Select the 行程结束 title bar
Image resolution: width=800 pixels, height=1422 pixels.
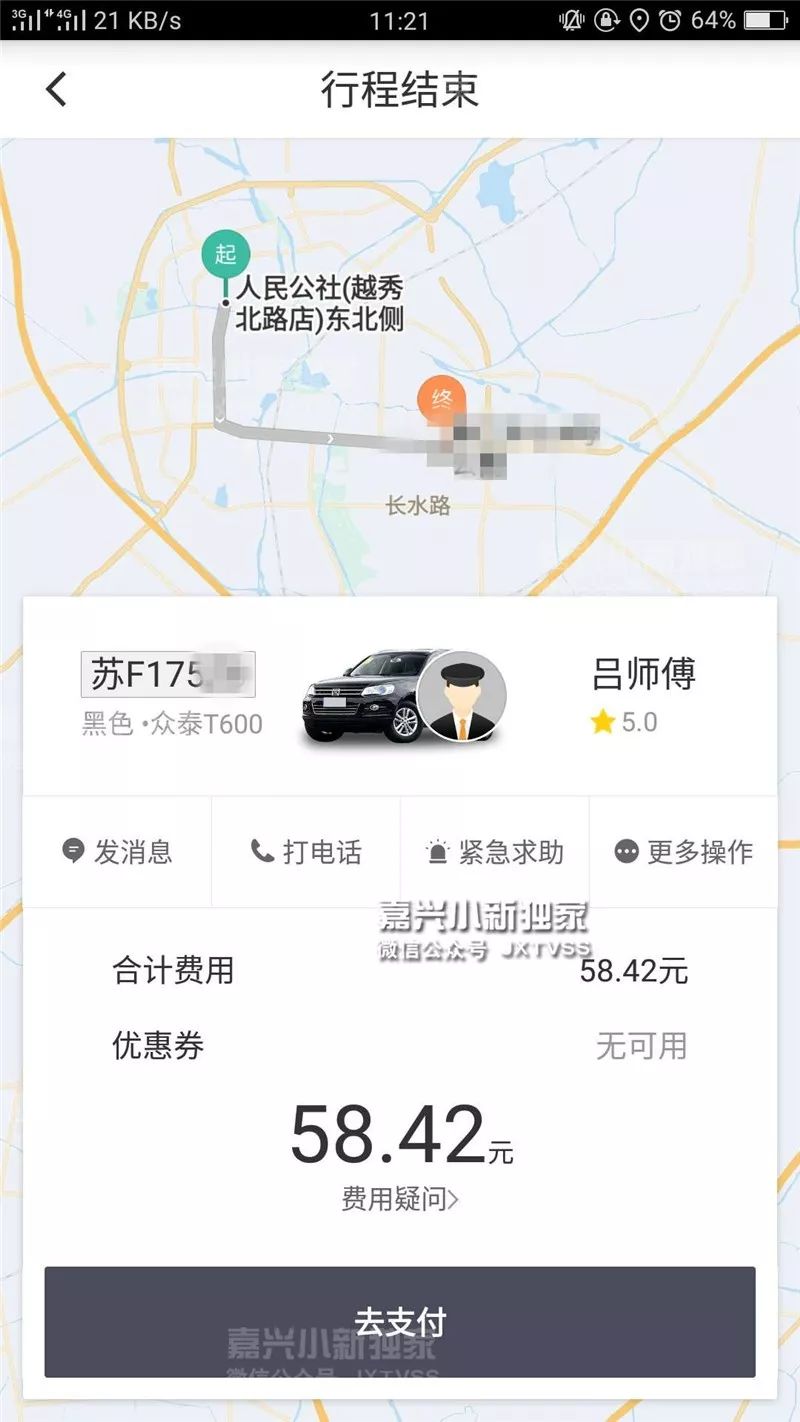pyautogui.click(x=400, y=90)
